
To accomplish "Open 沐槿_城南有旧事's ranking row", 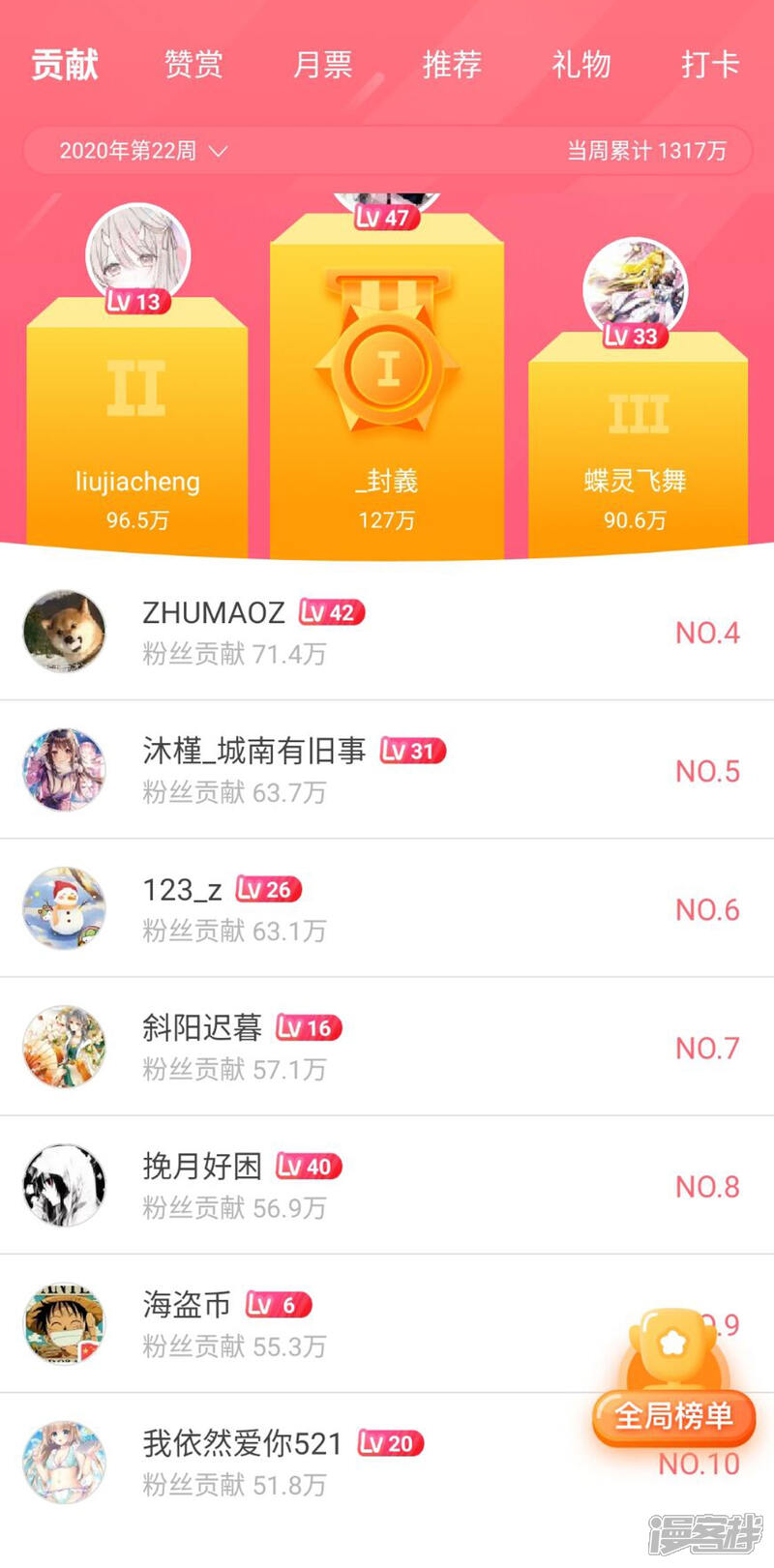I will pyautogui.click(x=387, y=770).
